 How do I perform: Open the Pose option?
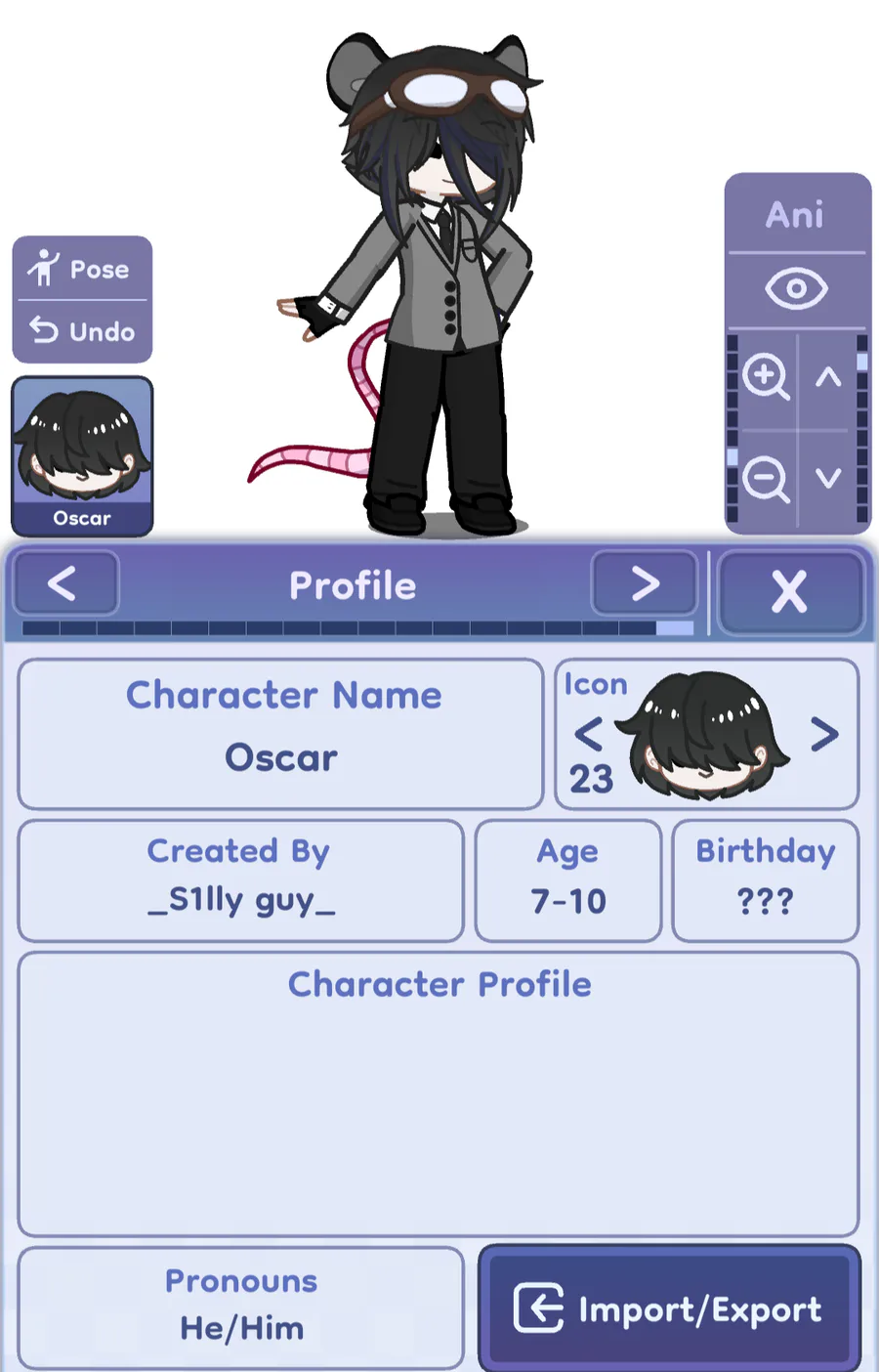pos(82,269)
